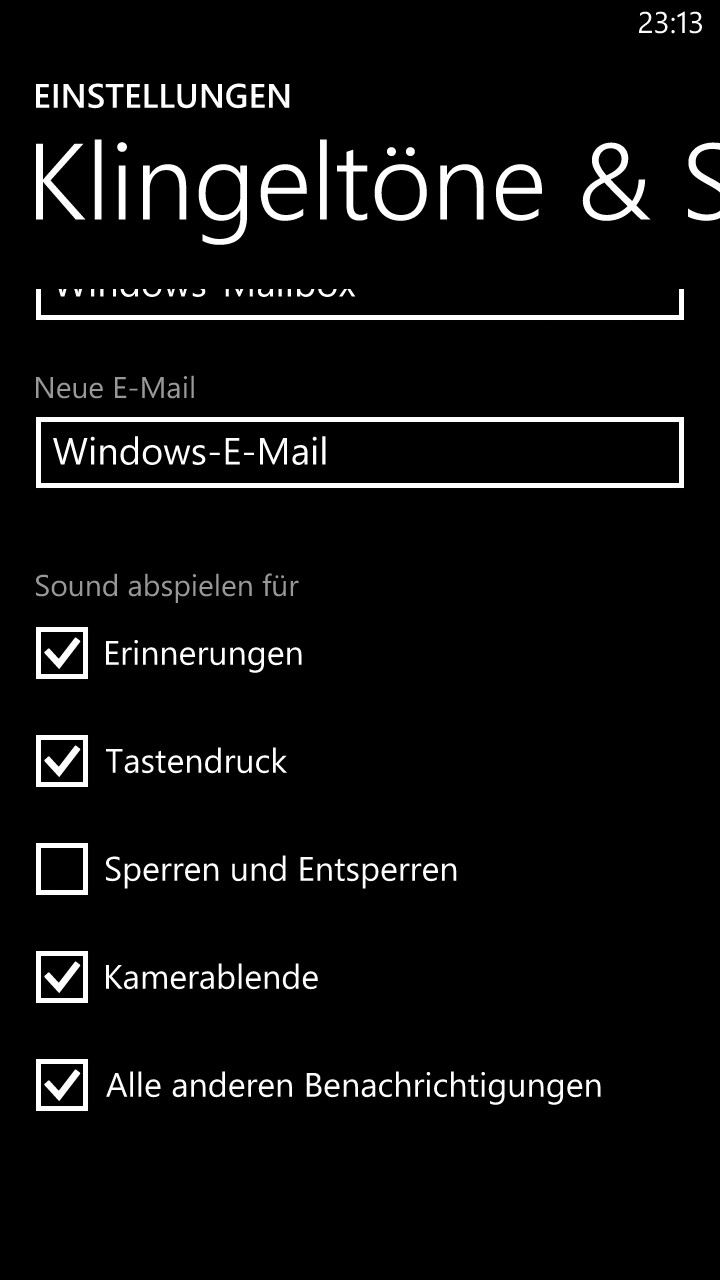
Task: Uncheck Alle anderen Benachrichtigungen
Action: [x=62, y=1085]
